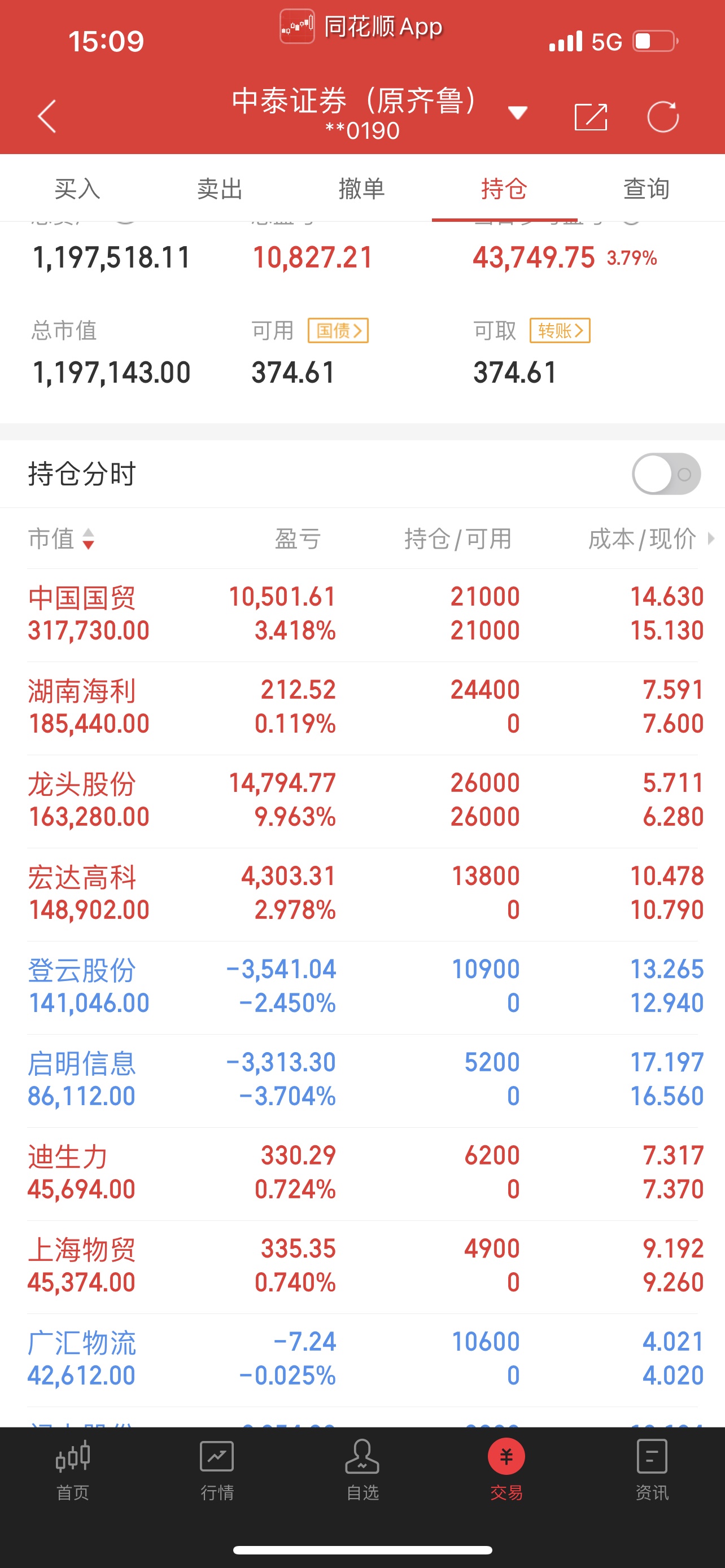Sort holdings by 市值 column

pyautogui.click(x=61, y=538)
